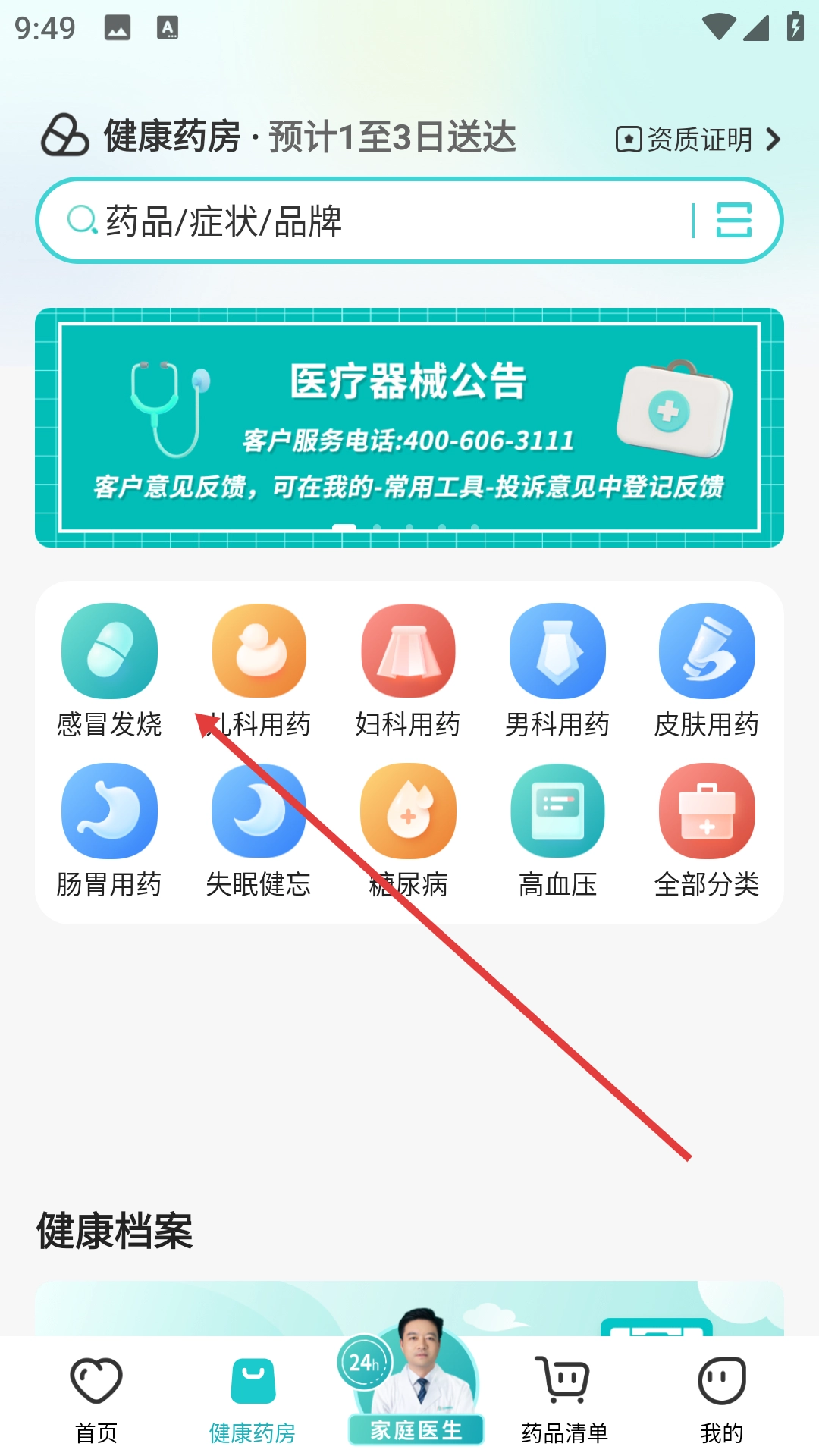Go to the 药品清单 tab

pos(565,1399)
